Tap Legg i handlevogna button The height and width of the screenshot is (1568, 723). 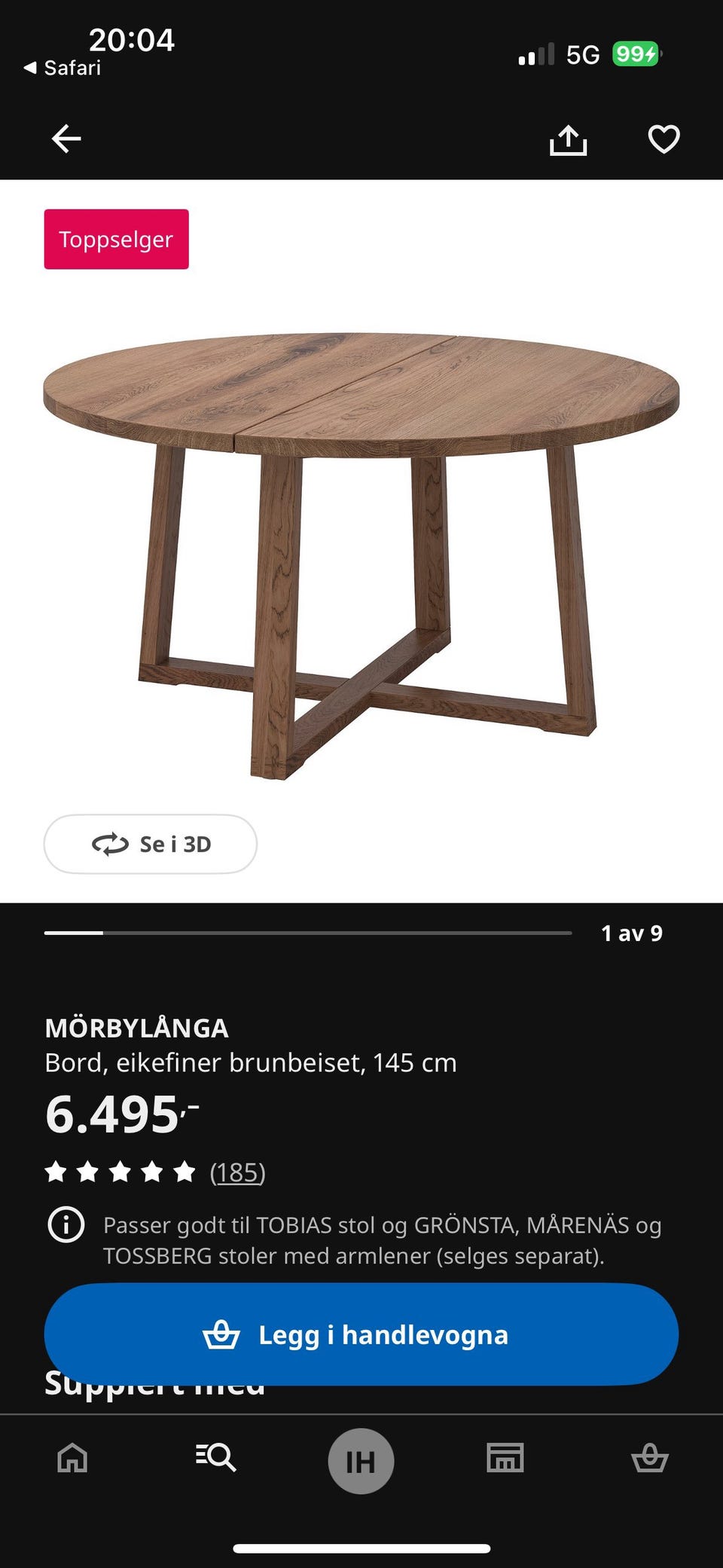pyautogui.click(x=361, y=1334)
